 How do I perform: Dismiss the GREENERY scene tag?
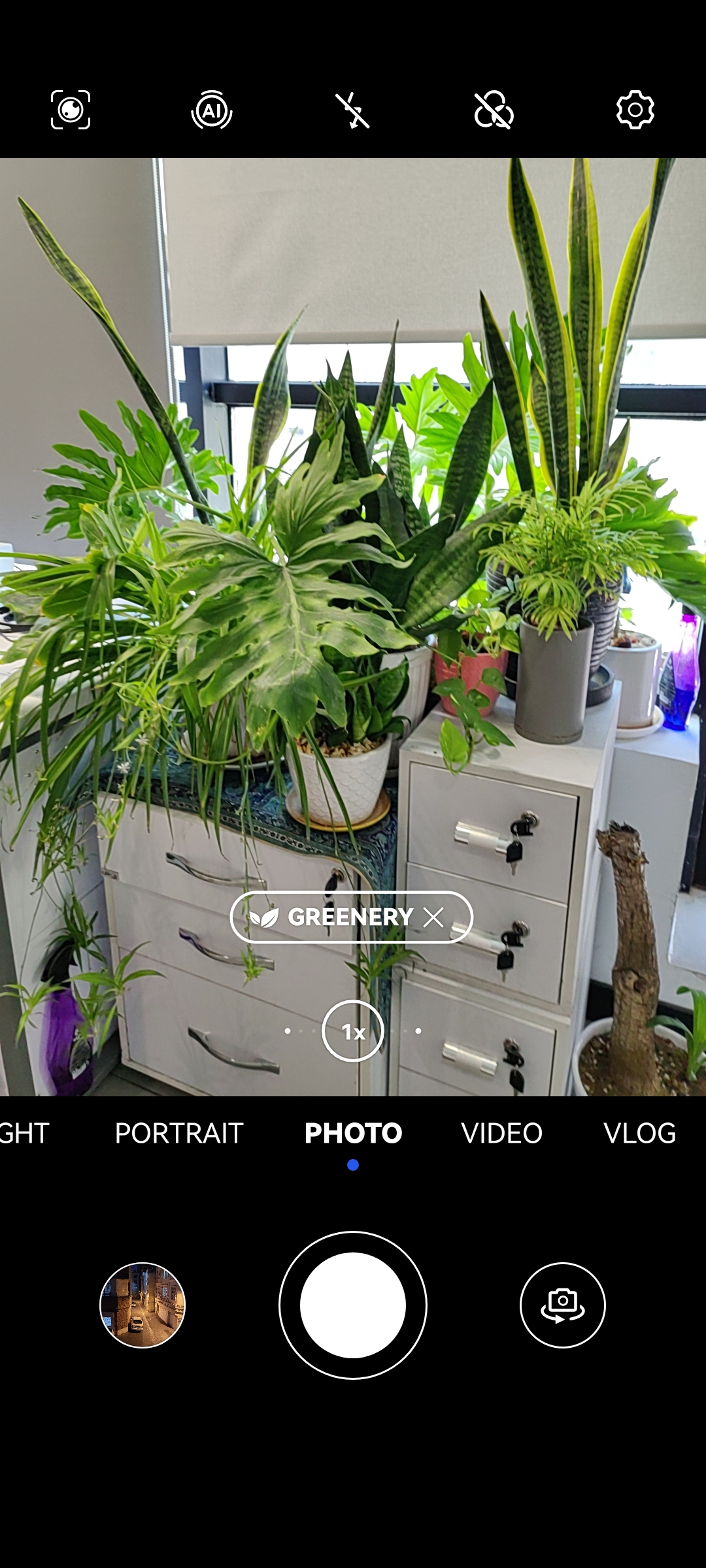pyautogui.click(x=433, y=917)
